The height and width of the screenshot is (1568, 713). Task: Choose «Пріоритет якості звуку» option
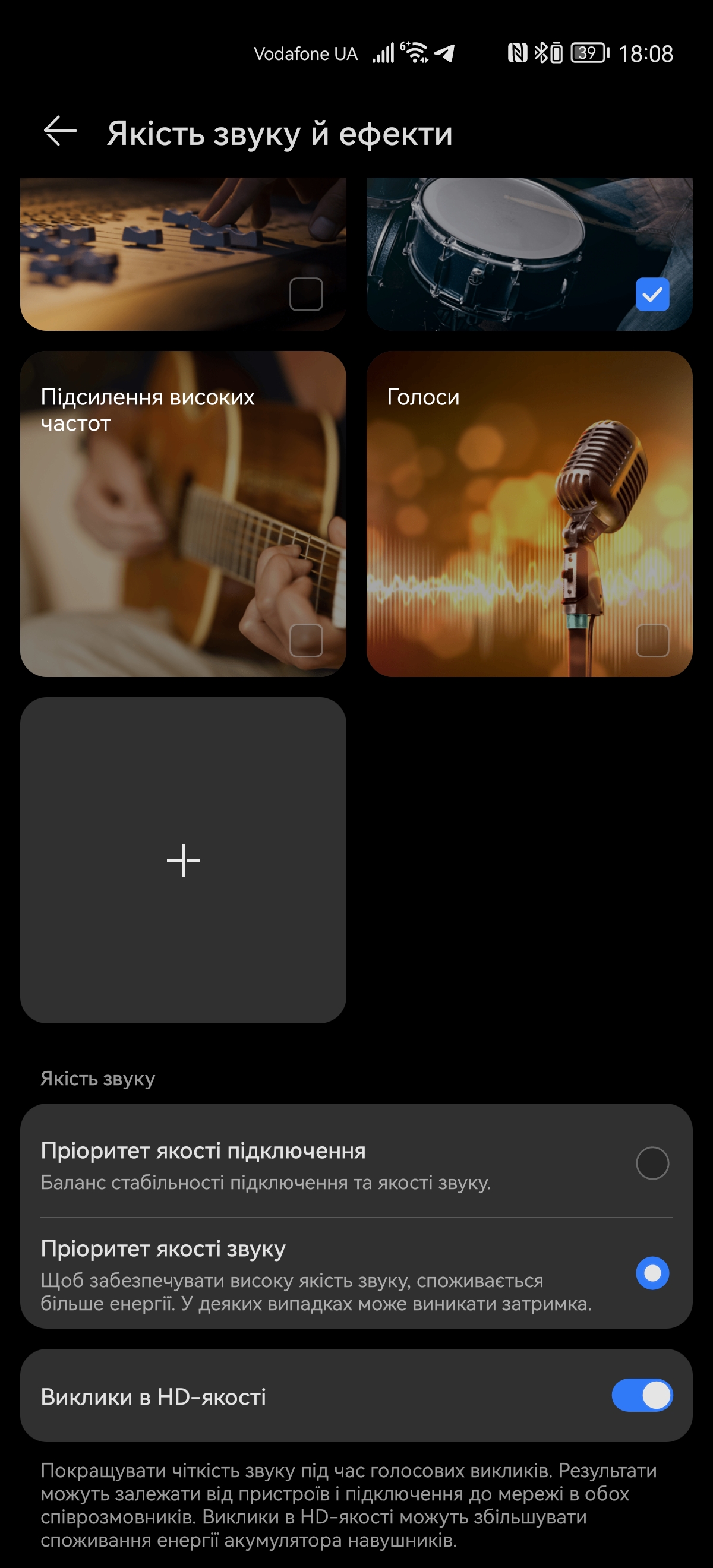click(652, 1273)
